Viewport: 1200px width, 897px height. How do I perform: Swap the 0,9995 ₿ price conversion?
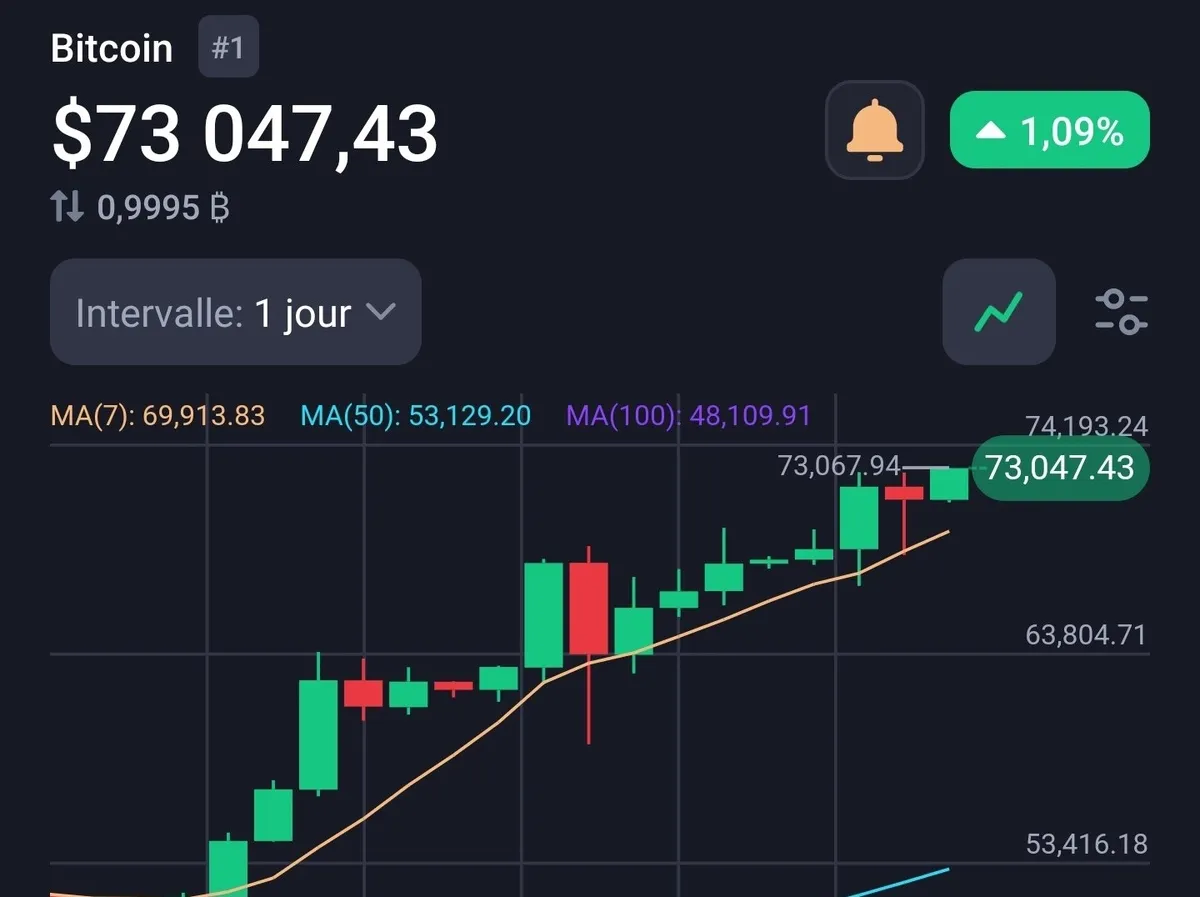pos(141,208)
